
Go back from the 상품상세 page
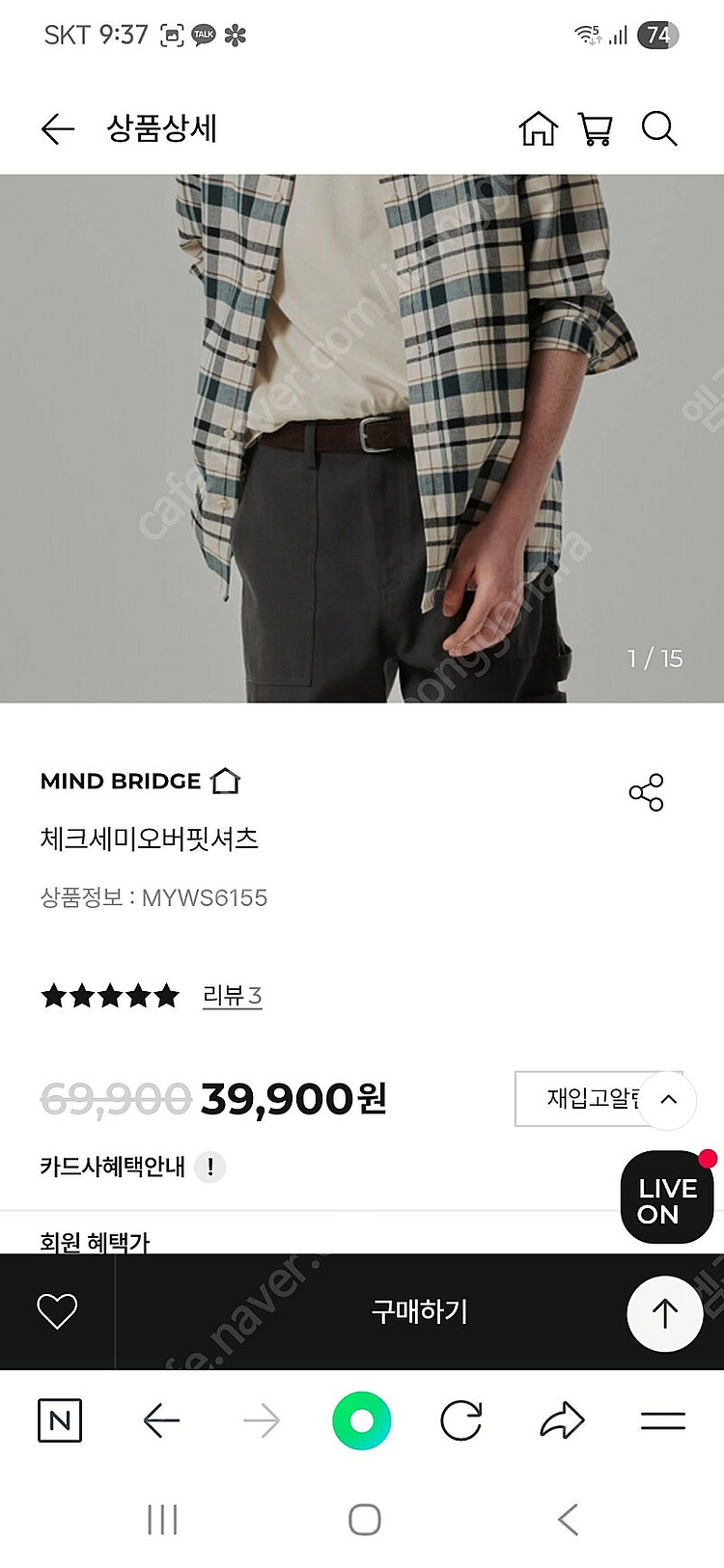pos(57,129)
